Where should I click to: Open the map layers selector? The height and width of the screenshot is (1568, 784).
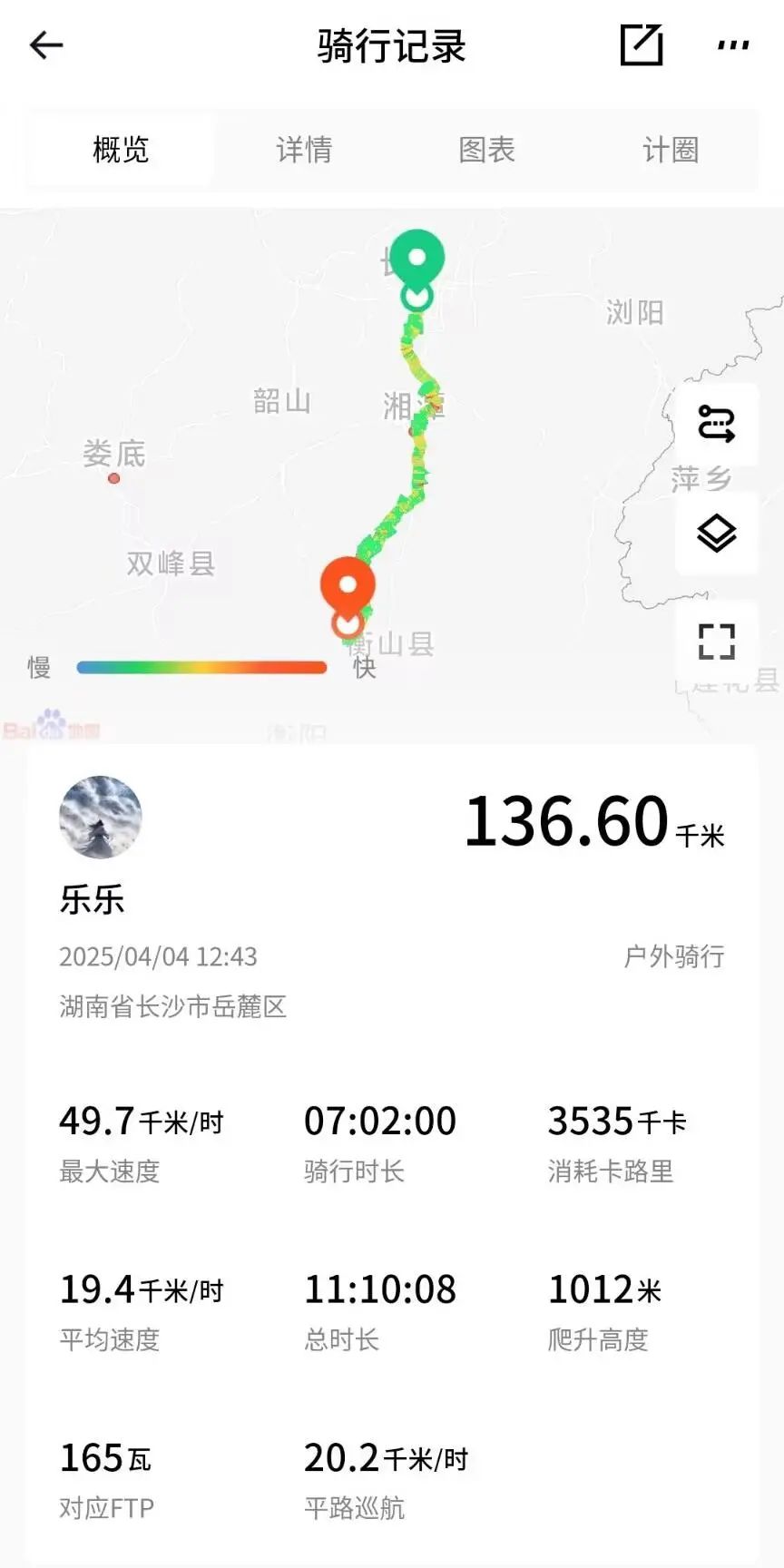point(716,533)
